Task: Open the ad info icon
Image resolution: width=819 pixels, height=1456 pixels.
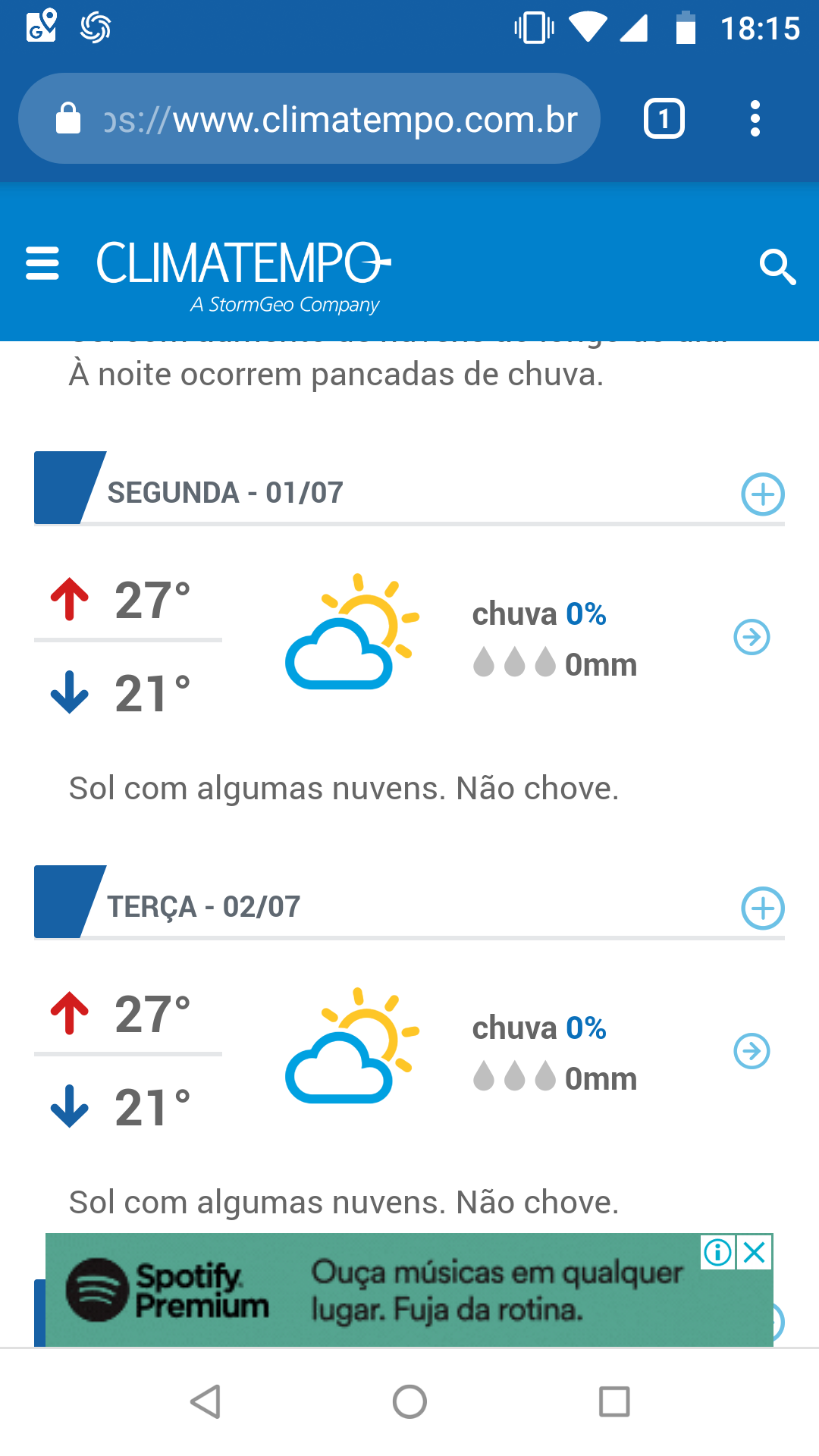Action: point(717,1252)
